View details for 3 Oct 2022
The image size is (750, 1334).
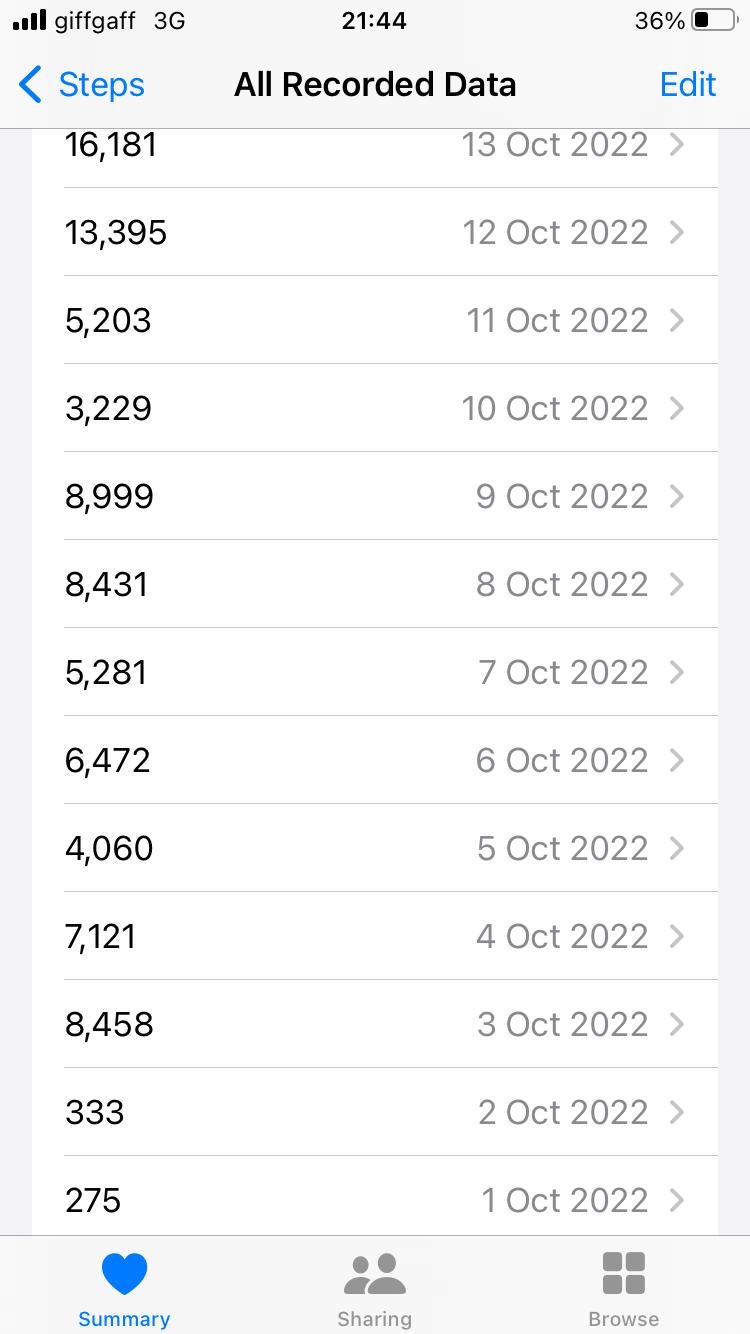[x=375, y=1024]
